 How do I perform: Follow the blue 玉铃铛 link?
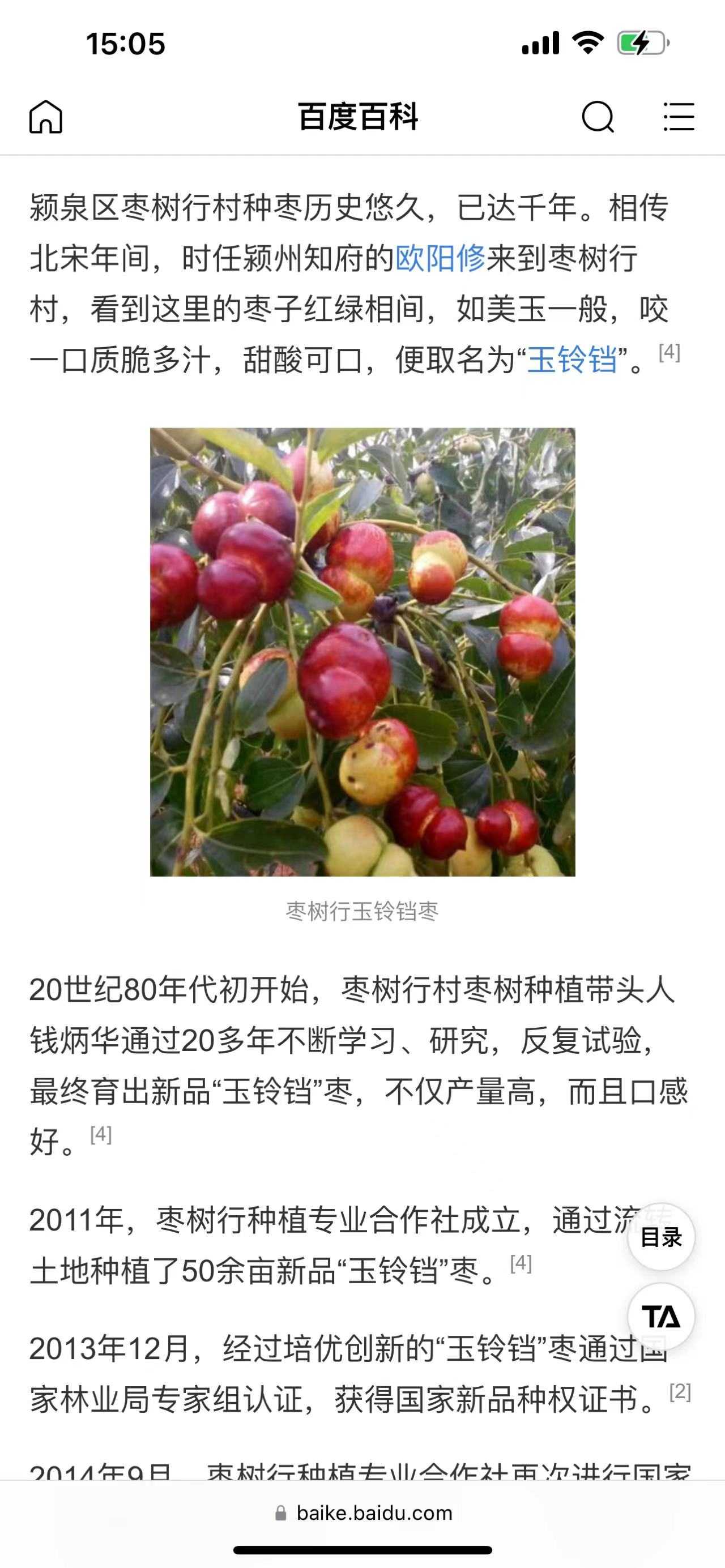click(572, 359)
